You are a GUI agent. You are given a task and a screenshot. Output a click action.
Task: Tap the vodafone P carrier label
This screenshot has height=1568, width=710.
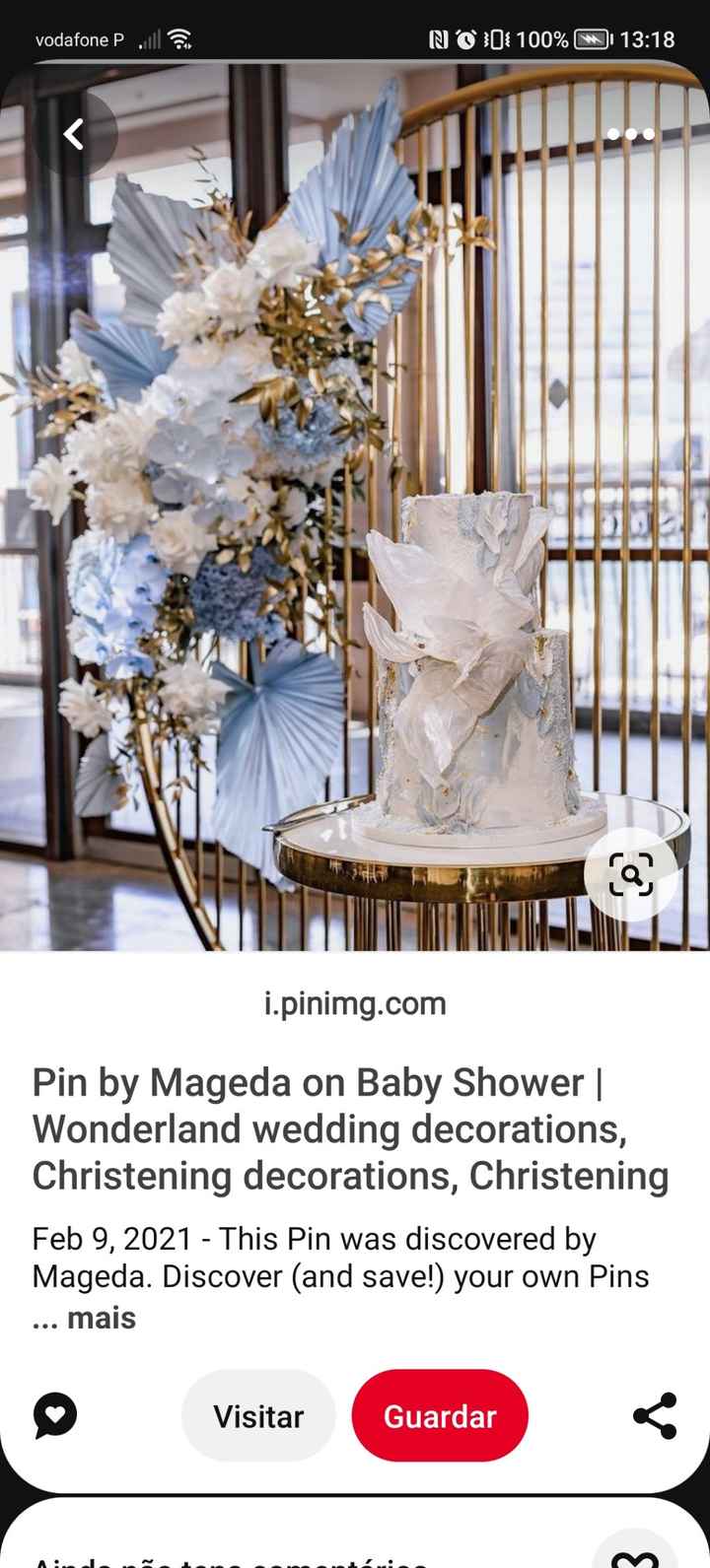(78, 39)
